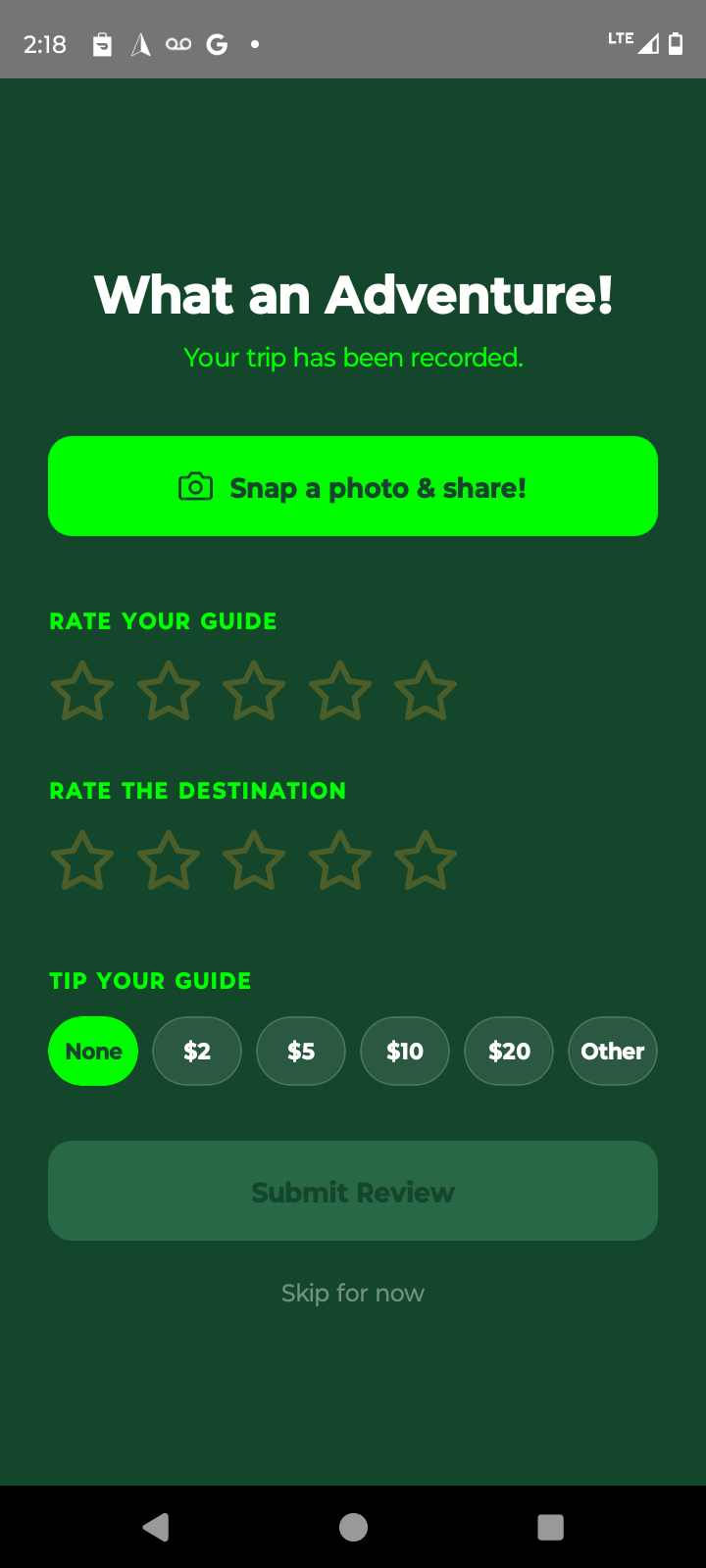The height and width of the screenshot is (1568, 706).
Task: Choose the $2 tip chip
Action: (x=197, y=1052)
